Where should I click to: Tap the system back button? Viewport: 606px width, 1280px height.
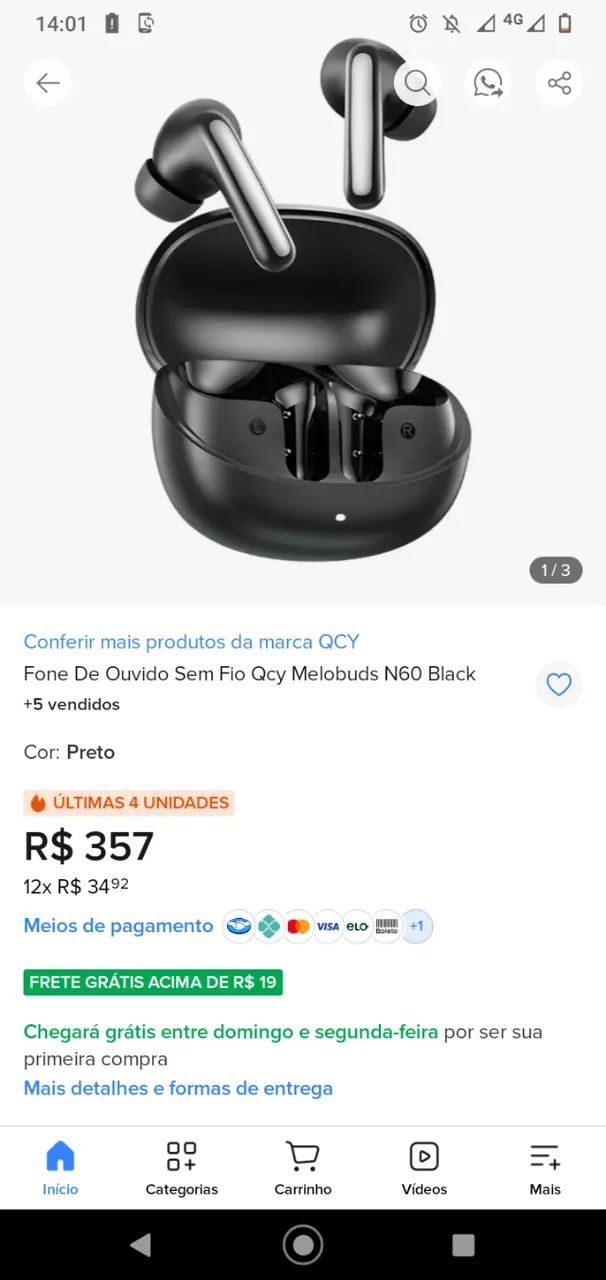[141, 1245]
